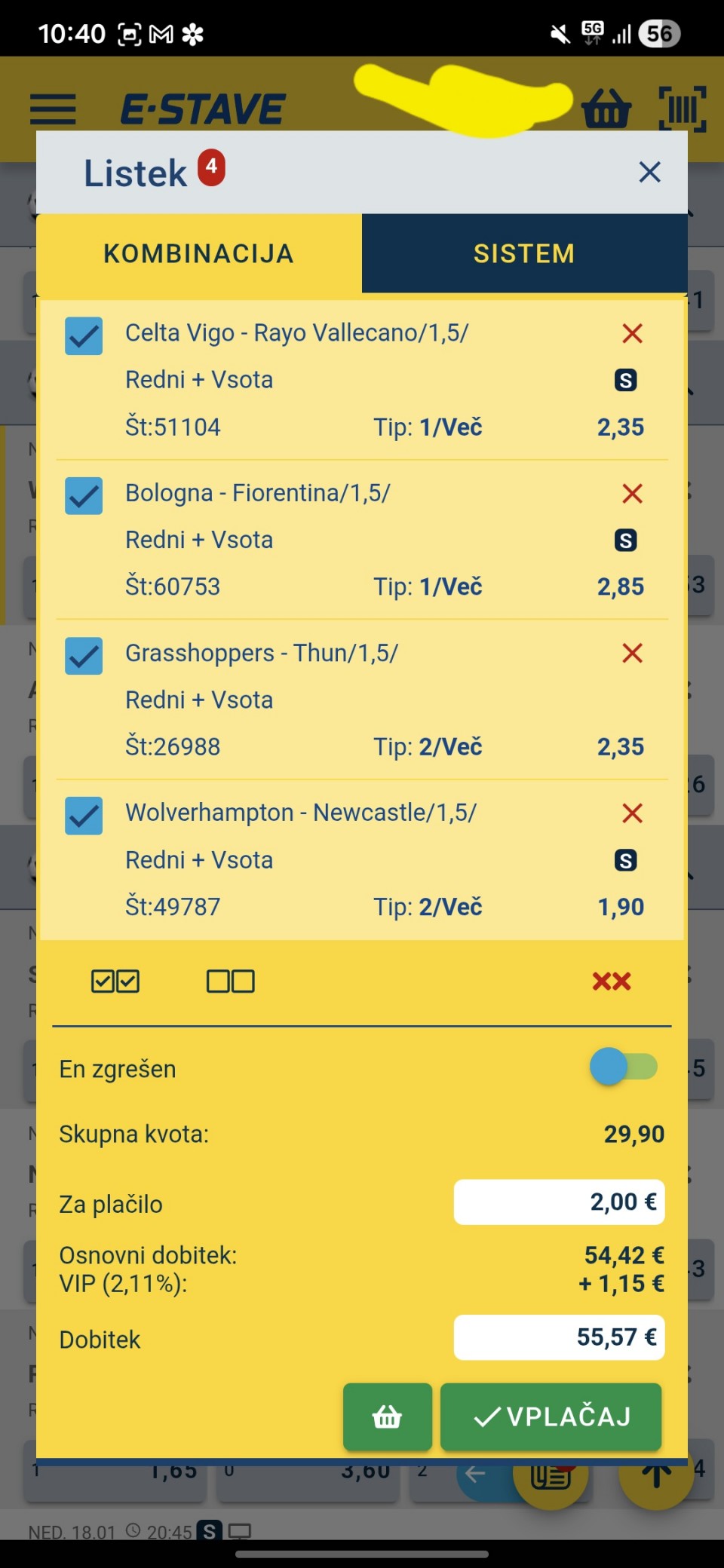Tap the green basket button
The image size is (724, 1568).
tap(387, 1417)
